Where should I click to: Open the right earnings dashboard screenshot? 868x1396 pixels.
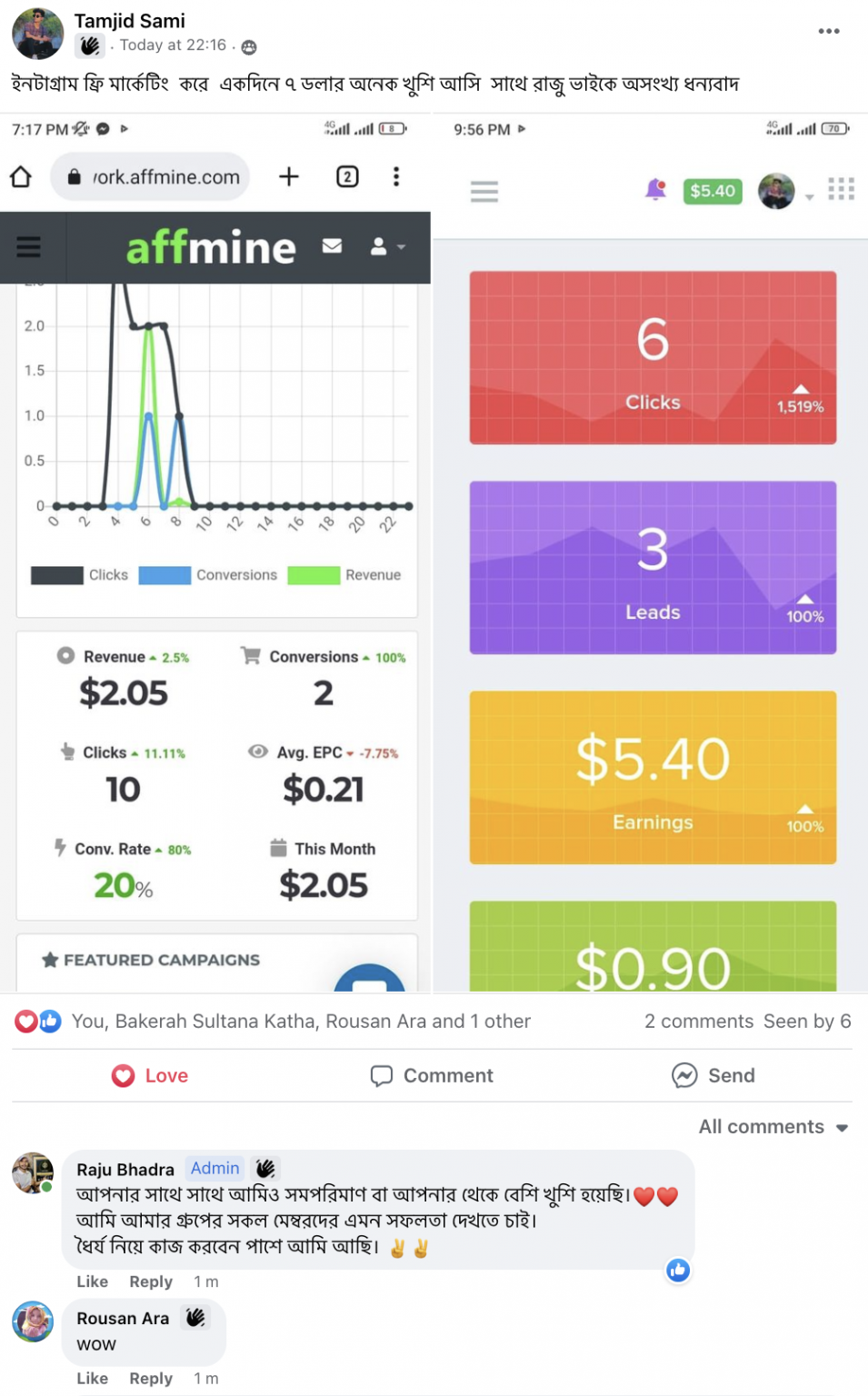point(651,553)
